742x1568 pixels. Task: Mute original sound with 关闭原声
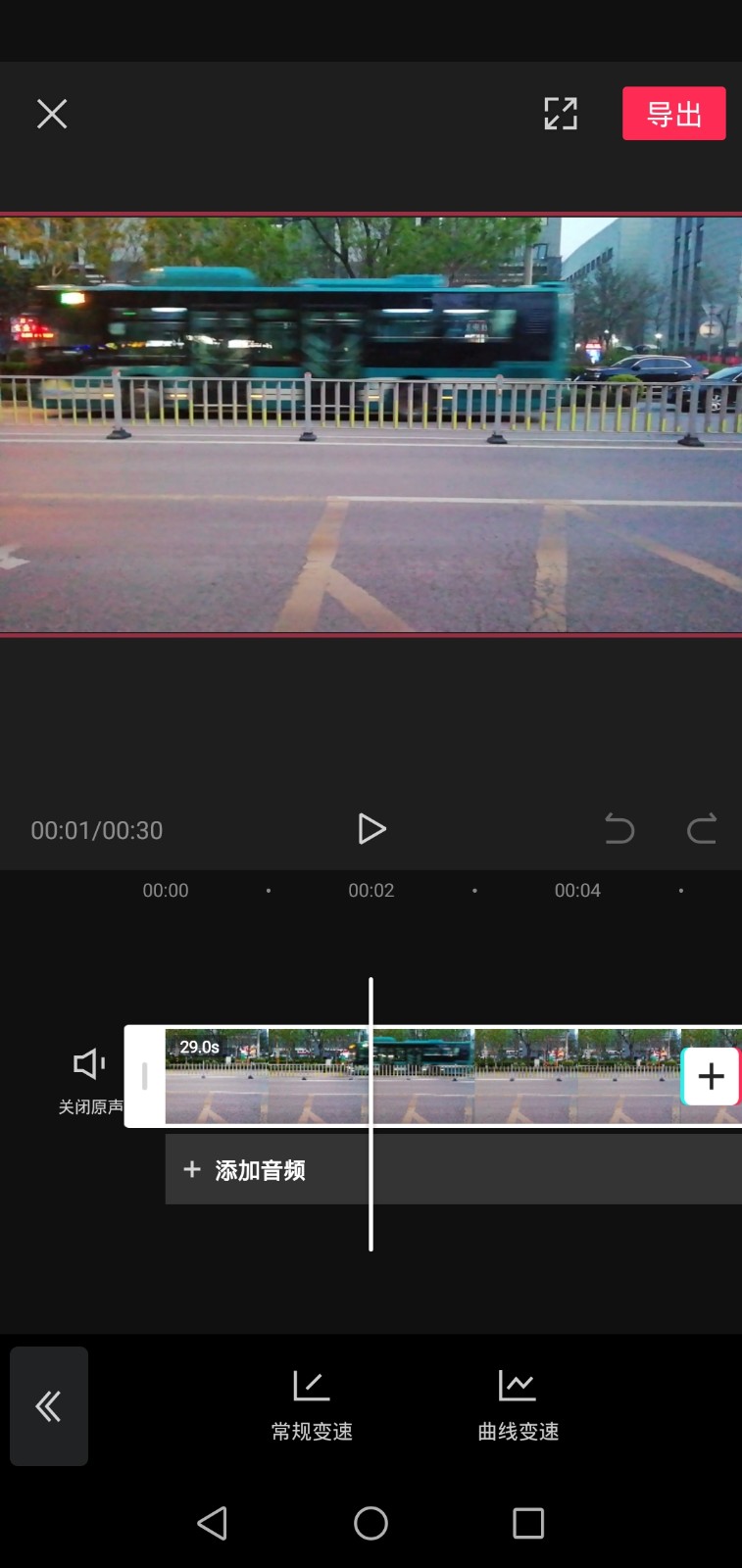(89, 1077)
